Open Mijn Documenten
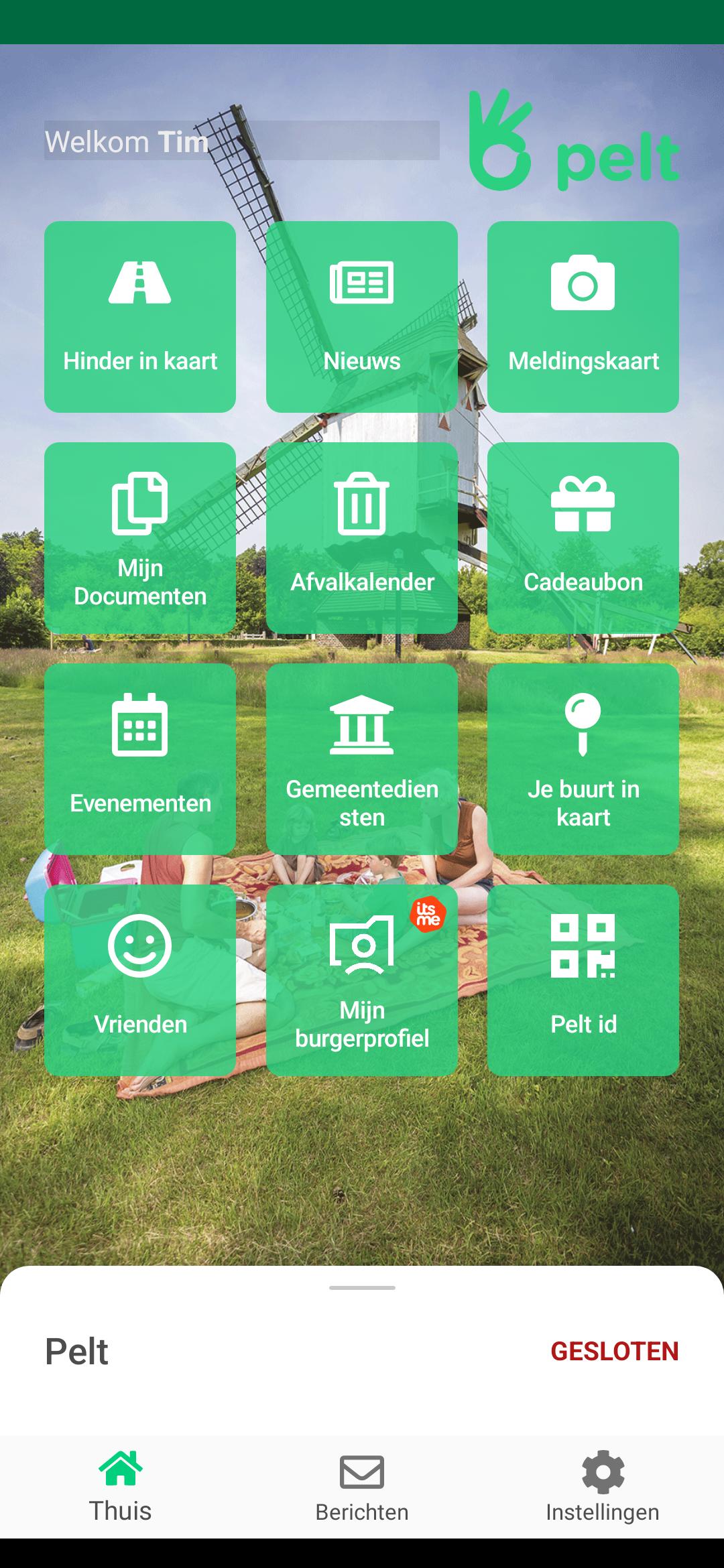Image resolution: width=724 pixels, height=1568 pixels. pos(140,538)
